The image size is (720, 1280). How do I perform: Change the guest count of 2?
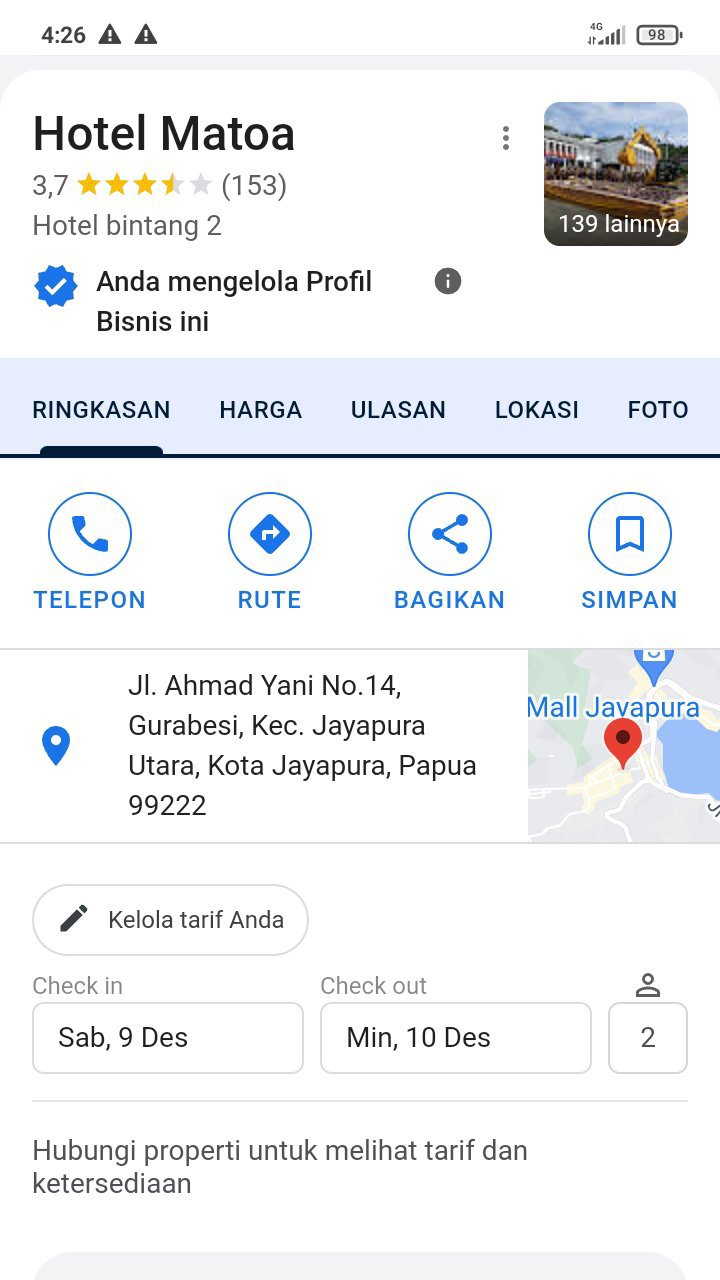coord(648,1038)
